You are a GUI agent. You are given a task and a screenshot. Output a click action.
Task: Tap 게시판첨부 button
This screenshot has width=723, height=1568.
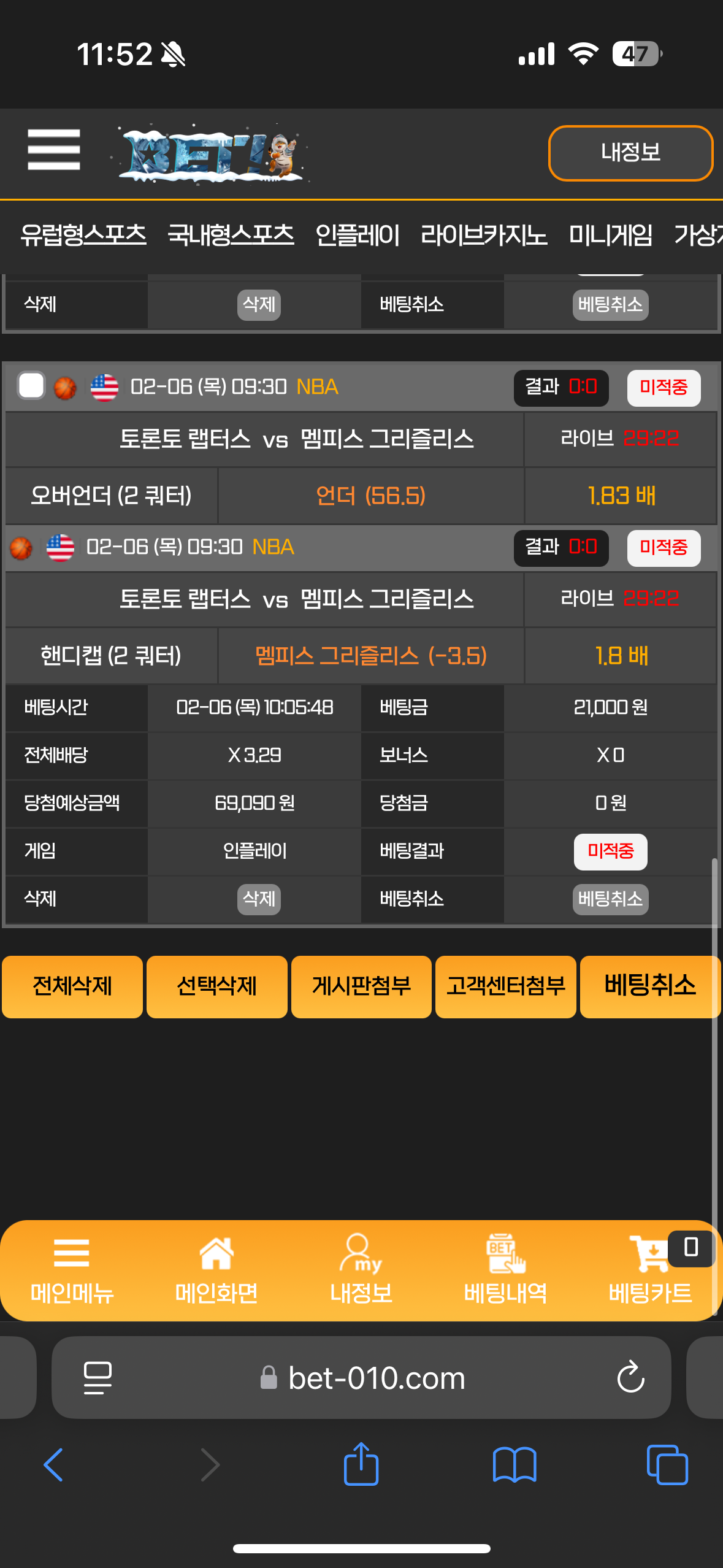pyautogui.click(x=361, y=986)
